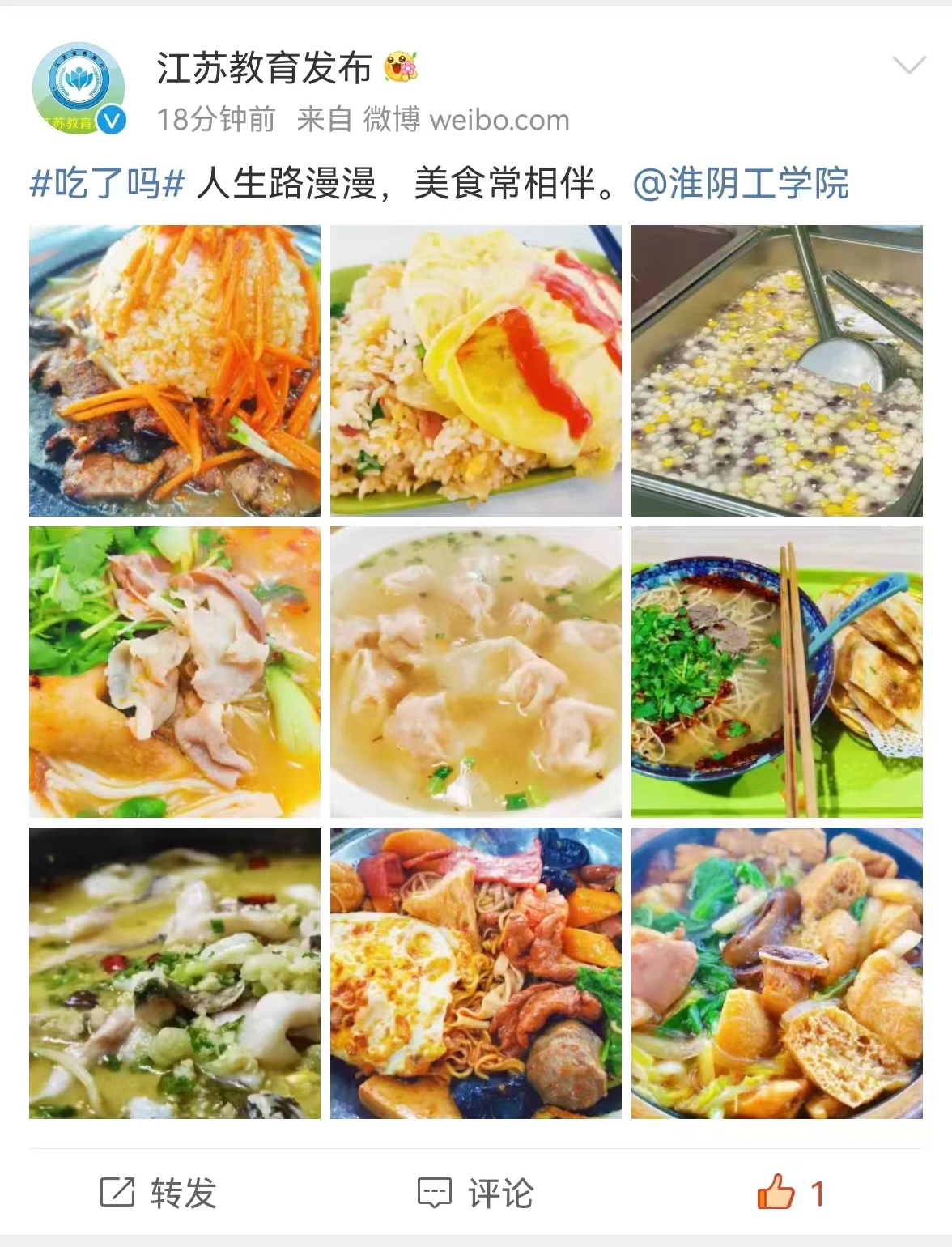Open the @淮阴工学院 mention
This screenshot has height=1247, width=952.
tap(740, 183)
